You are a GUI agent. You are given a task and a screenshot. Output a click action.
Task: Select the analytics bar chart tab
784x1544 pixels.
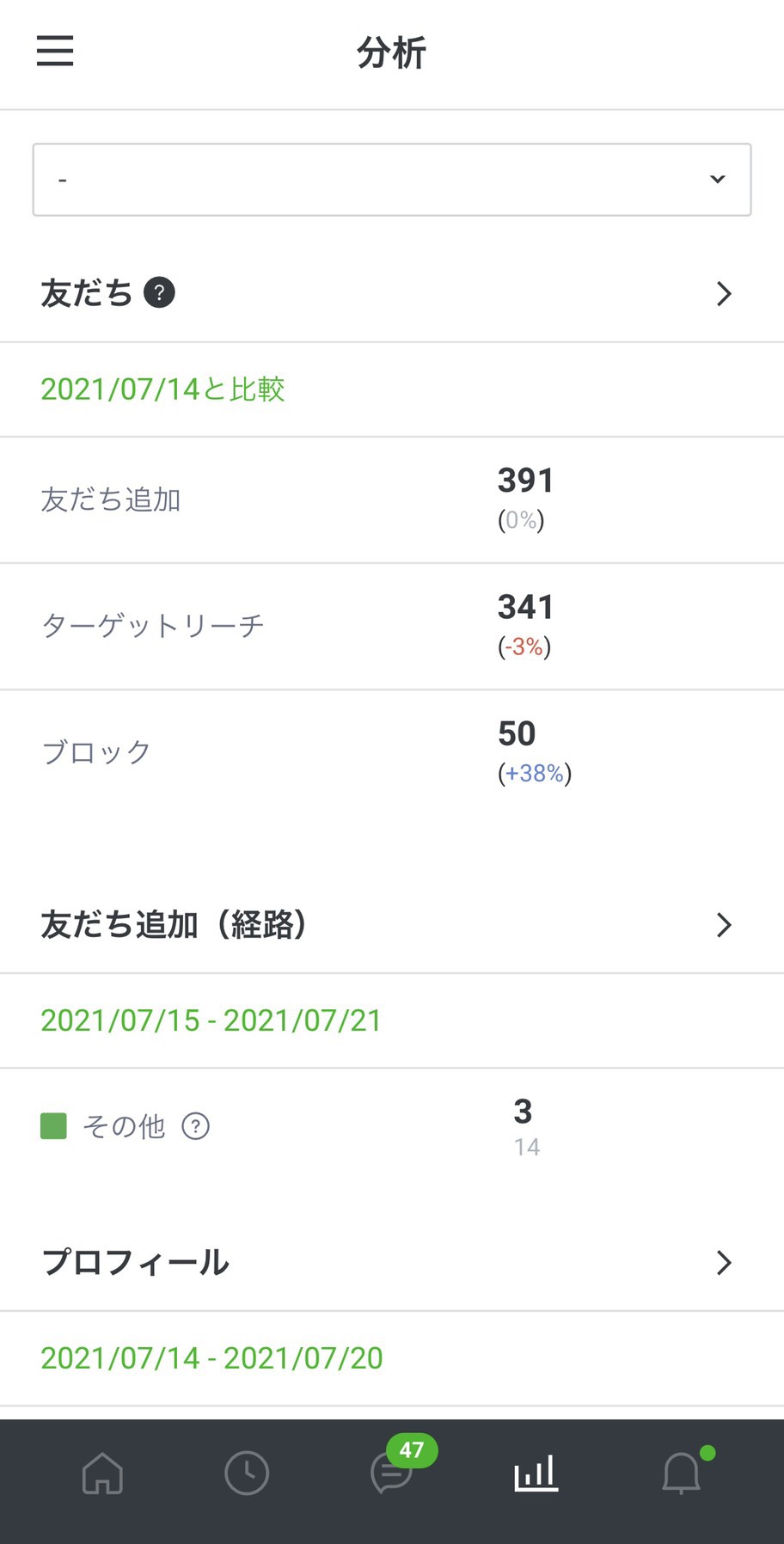(536, 1474)
